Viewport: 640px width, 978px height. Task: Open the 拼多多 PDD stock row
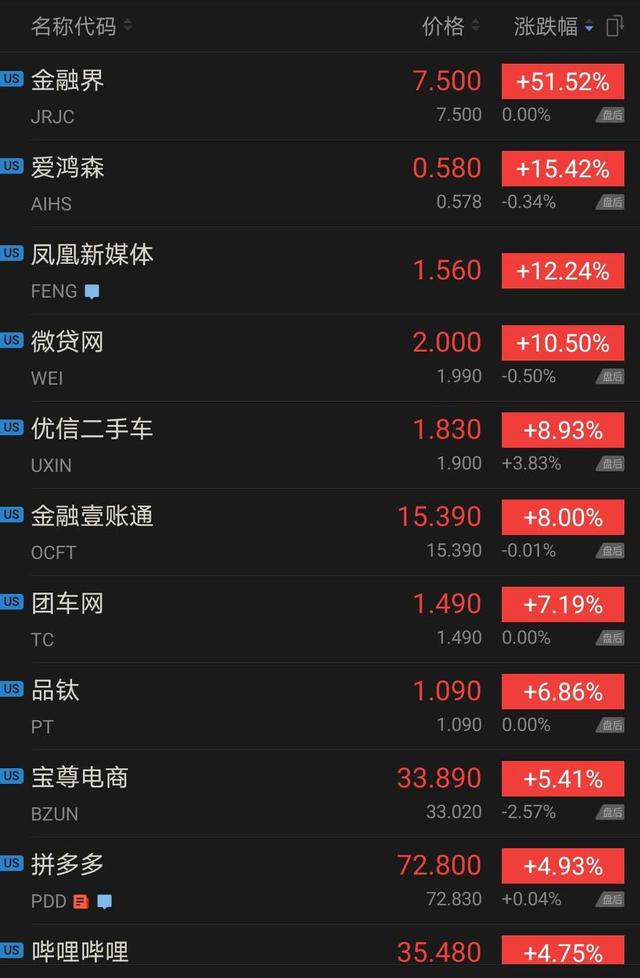320,881
